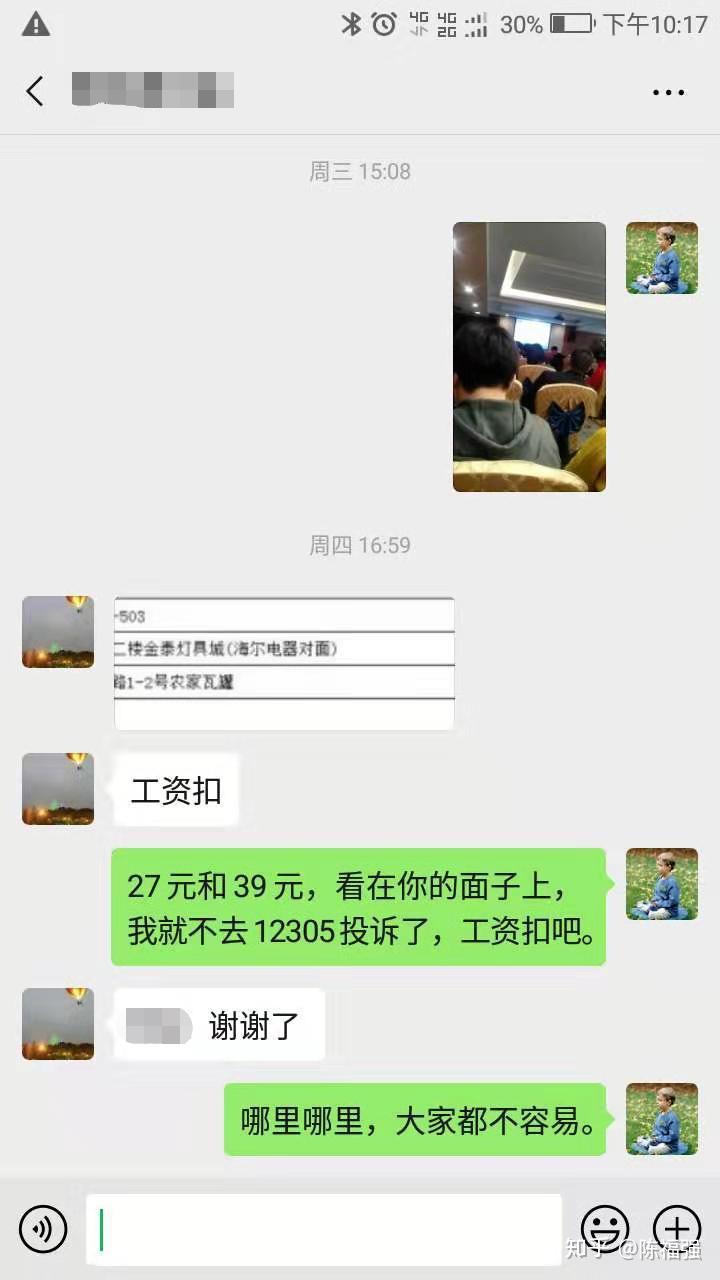Open contact avatar beside 工资扣 message

click(58, 789)
